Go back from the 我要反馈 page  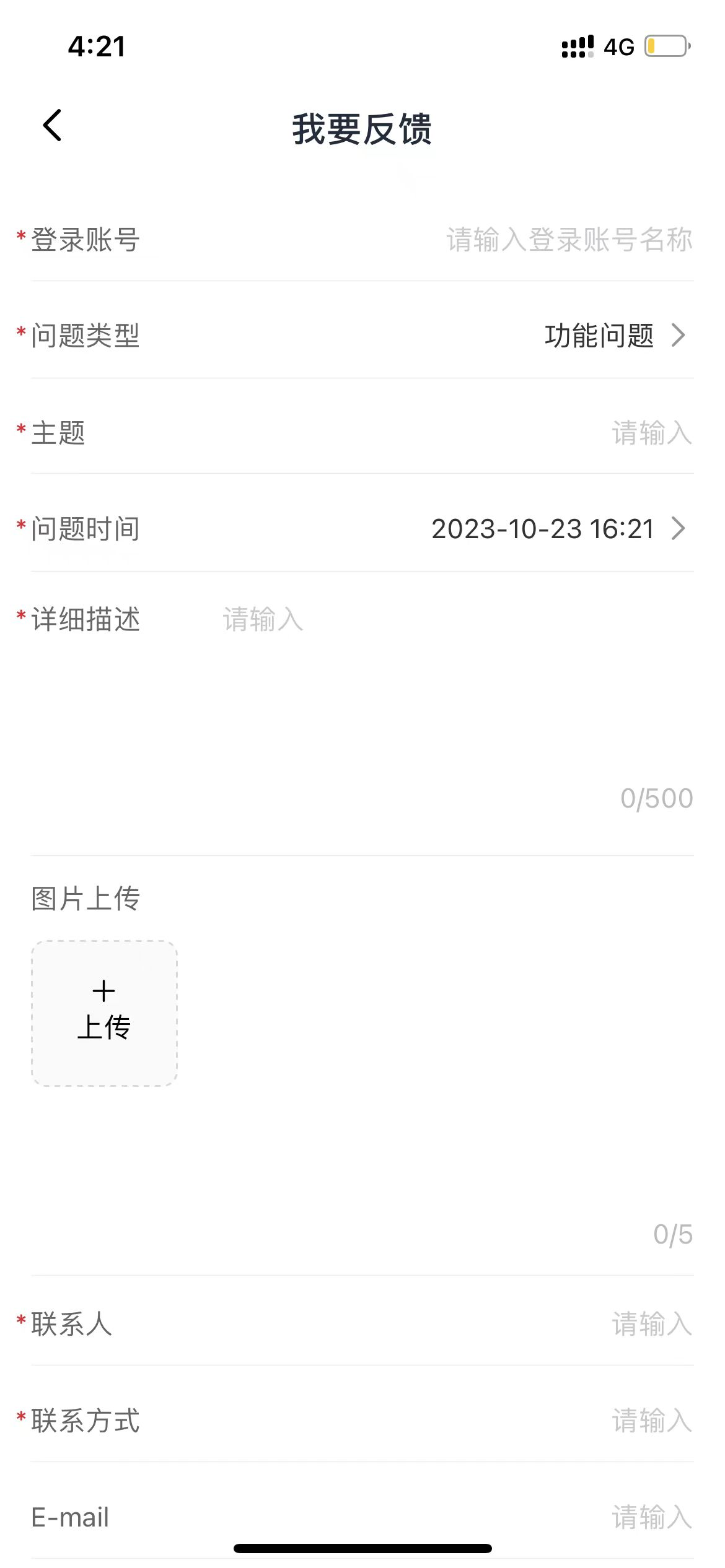coord(53,126)
